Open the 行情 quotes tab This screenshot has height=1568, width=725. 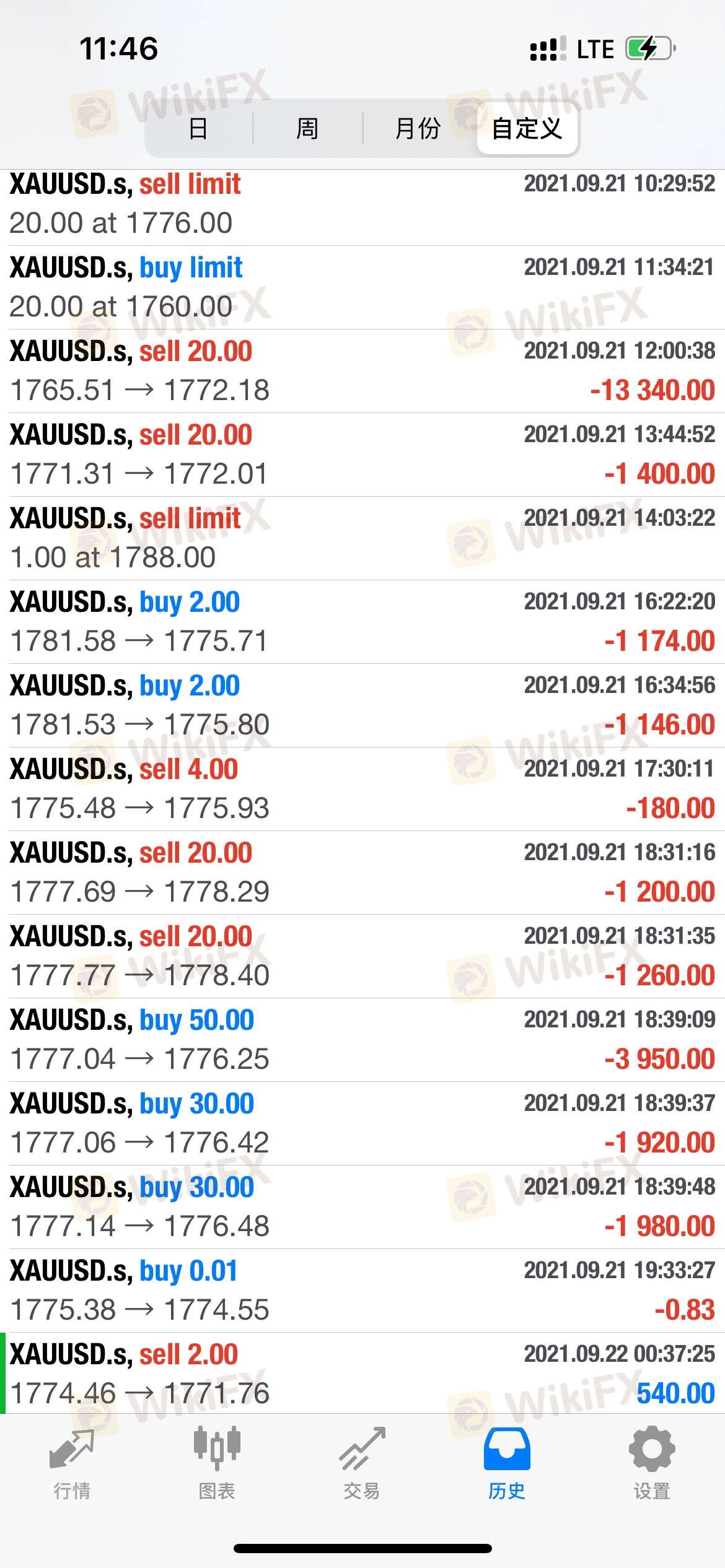pyautogui.click(x=72, y=1464)
